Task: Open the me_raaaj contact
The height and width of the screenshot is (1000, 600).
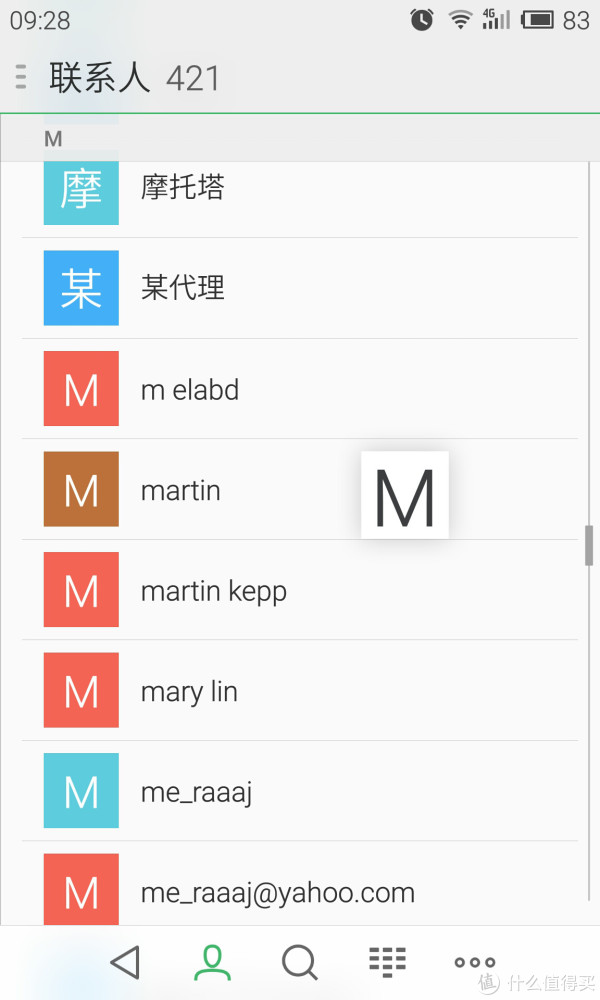Action: coord(300,791)
